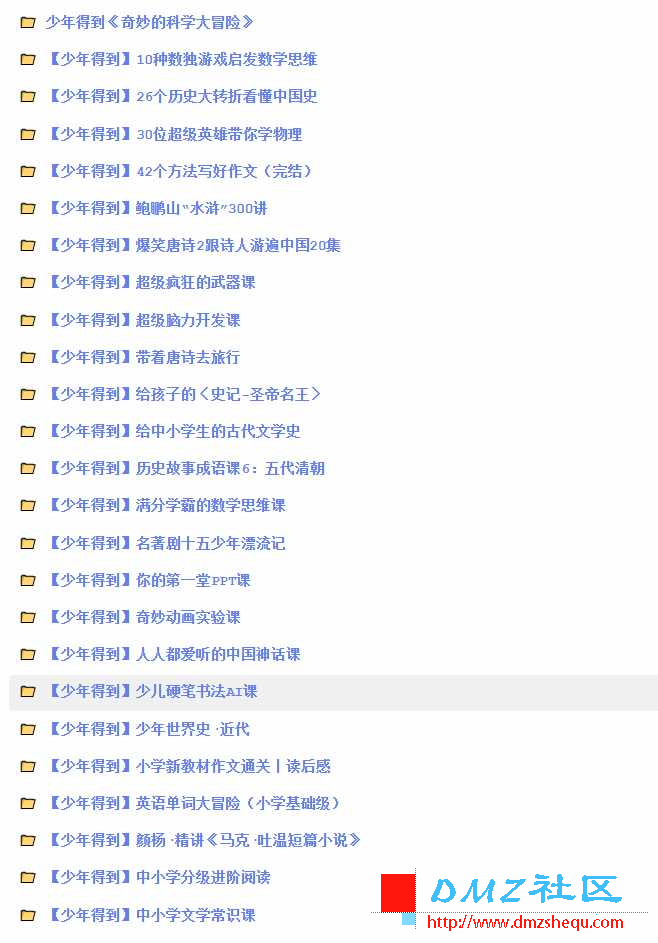Open the 《奇妙的科学大冒险》 folder

[150, 22]
